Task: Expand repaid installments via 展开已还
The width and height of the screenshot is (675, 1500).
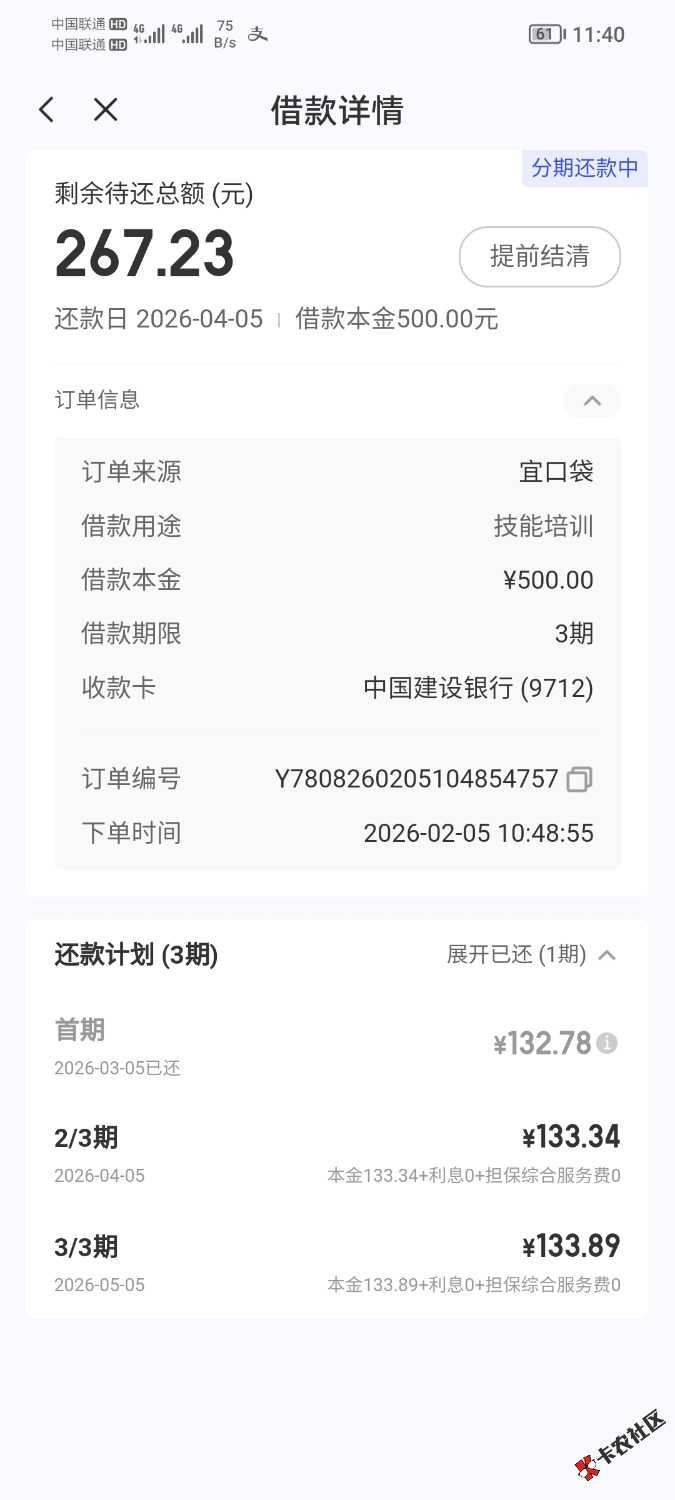Action: 531,955
